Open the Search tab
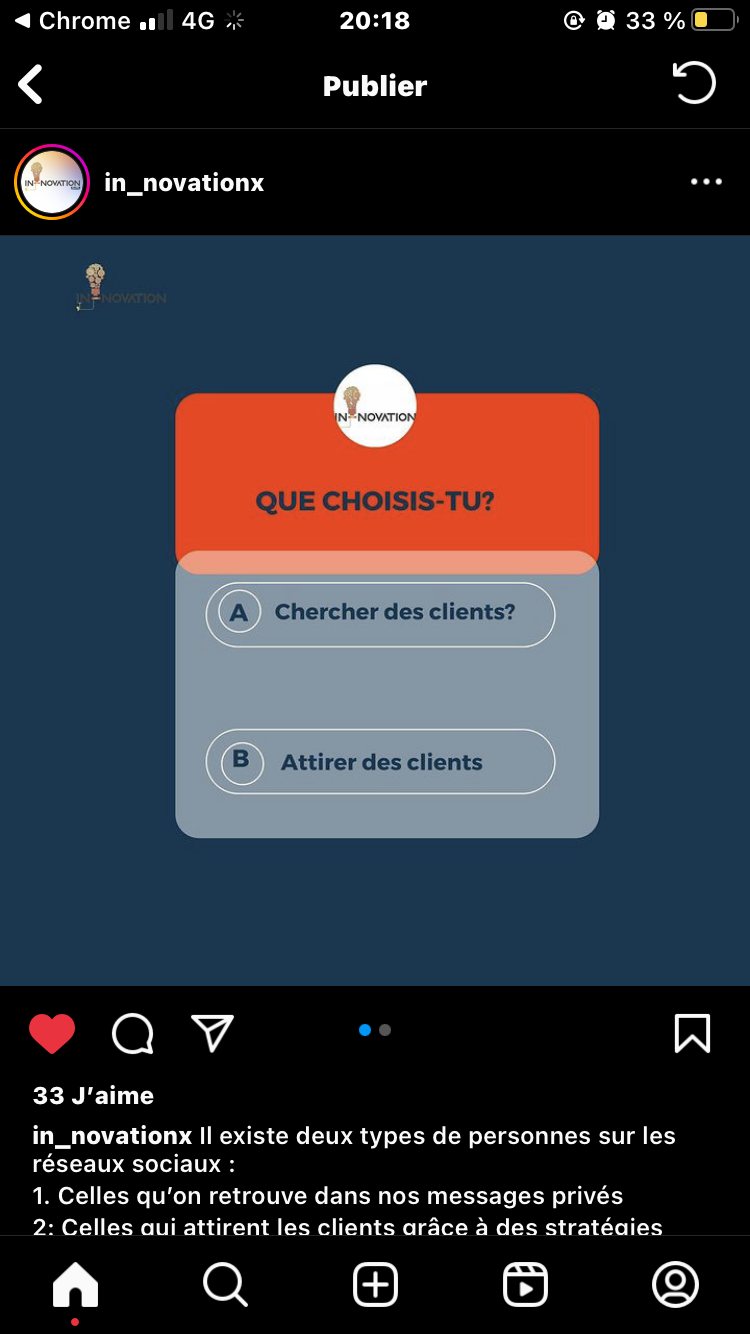The height and width of the screenshot is (1334, 750). pos(225,1284)
